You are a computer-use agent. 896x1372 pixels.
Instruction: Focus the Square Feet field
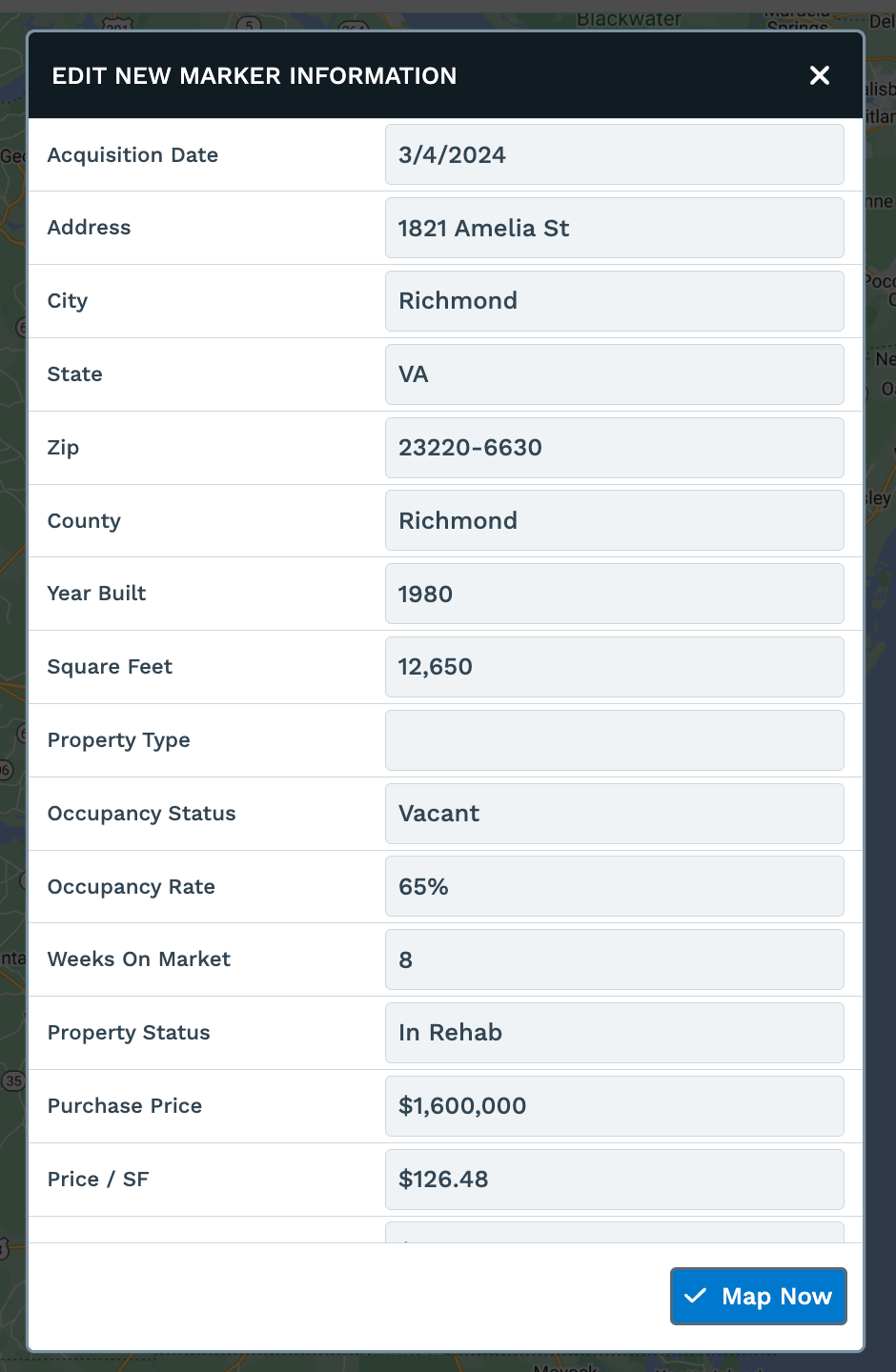pyautogui.click(x=614, y=667)
